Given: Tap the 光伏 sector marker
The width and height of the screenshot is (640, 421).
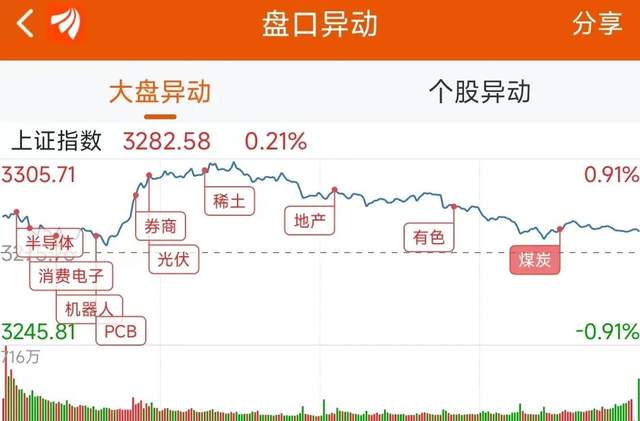Looking at the screenshot, I should (174, 259).
